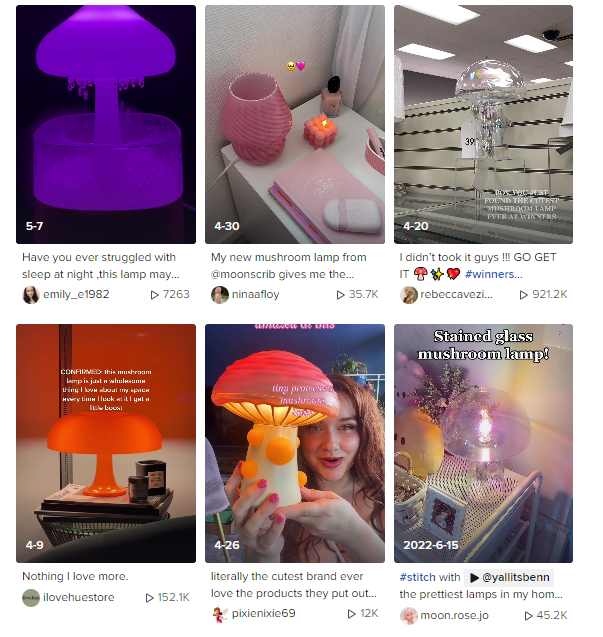Open moon.rose.jo's profile

pos(453,615)
